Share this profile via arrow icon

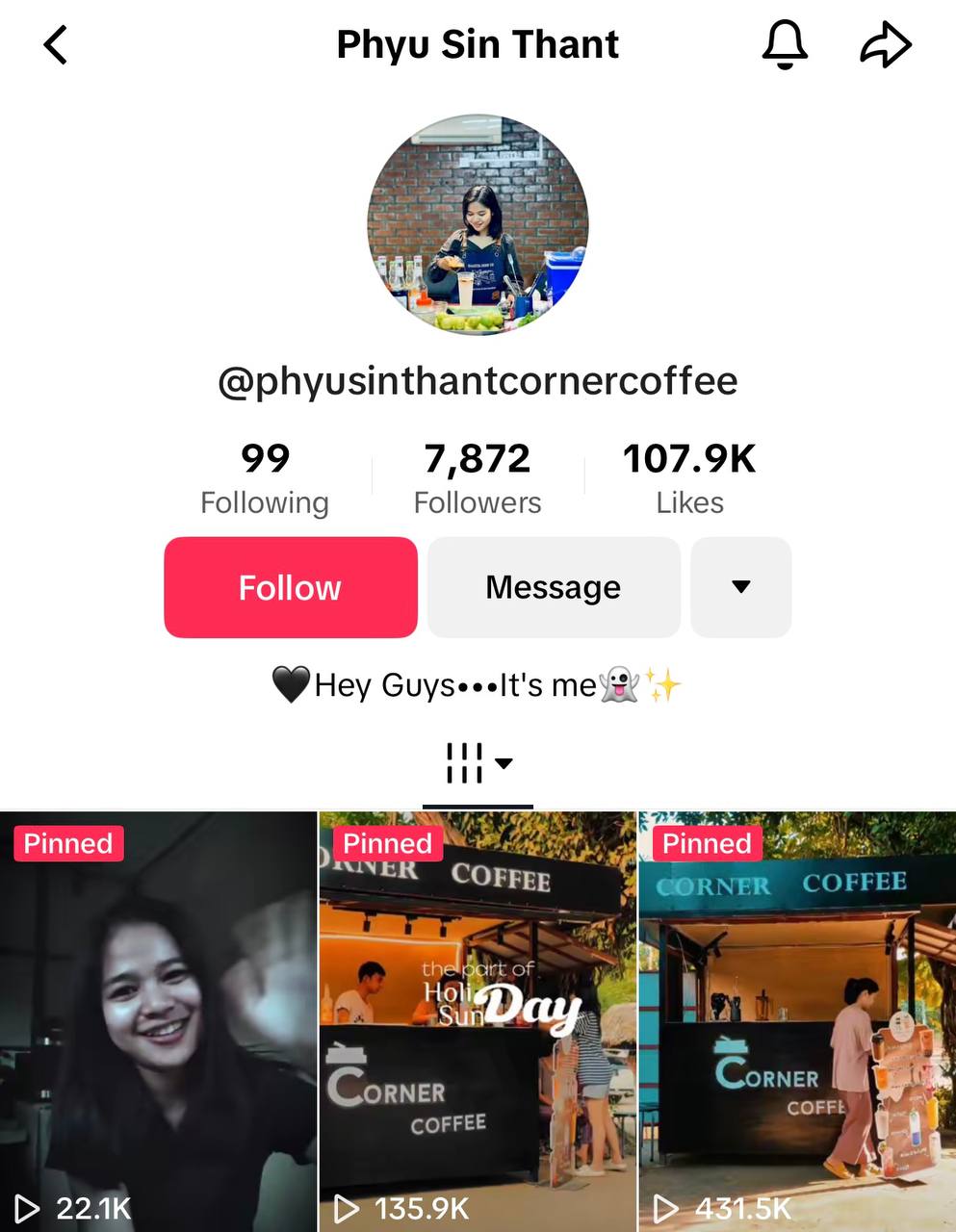pyautogui.click(x=885, y=45)
